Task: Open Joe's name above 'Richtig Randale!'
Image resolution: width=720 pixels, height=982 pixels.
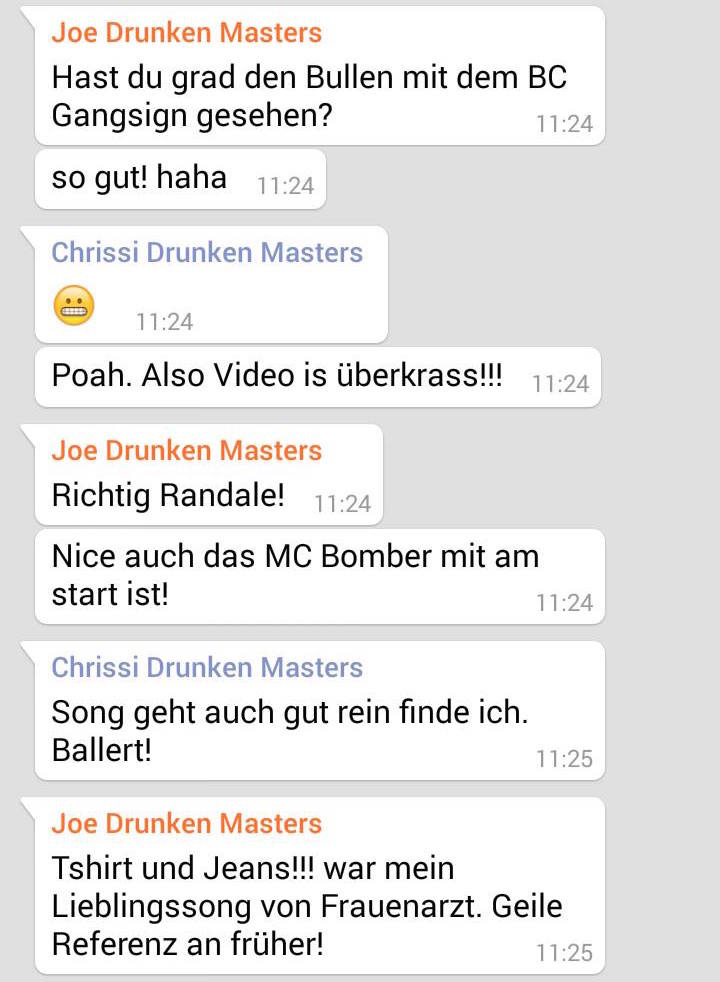Action: 186,451
